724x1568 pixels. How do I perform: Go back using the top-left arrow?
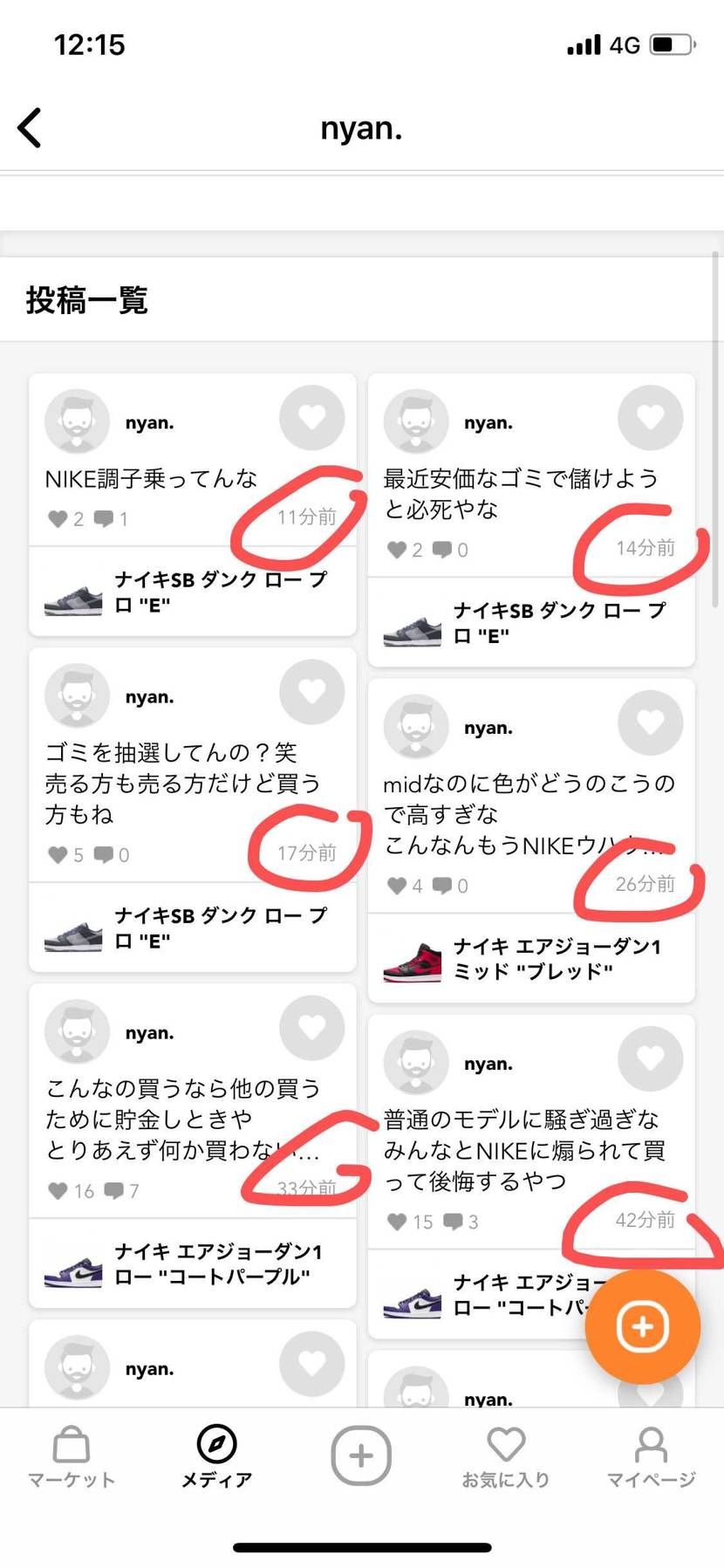[x=31, y=128]
